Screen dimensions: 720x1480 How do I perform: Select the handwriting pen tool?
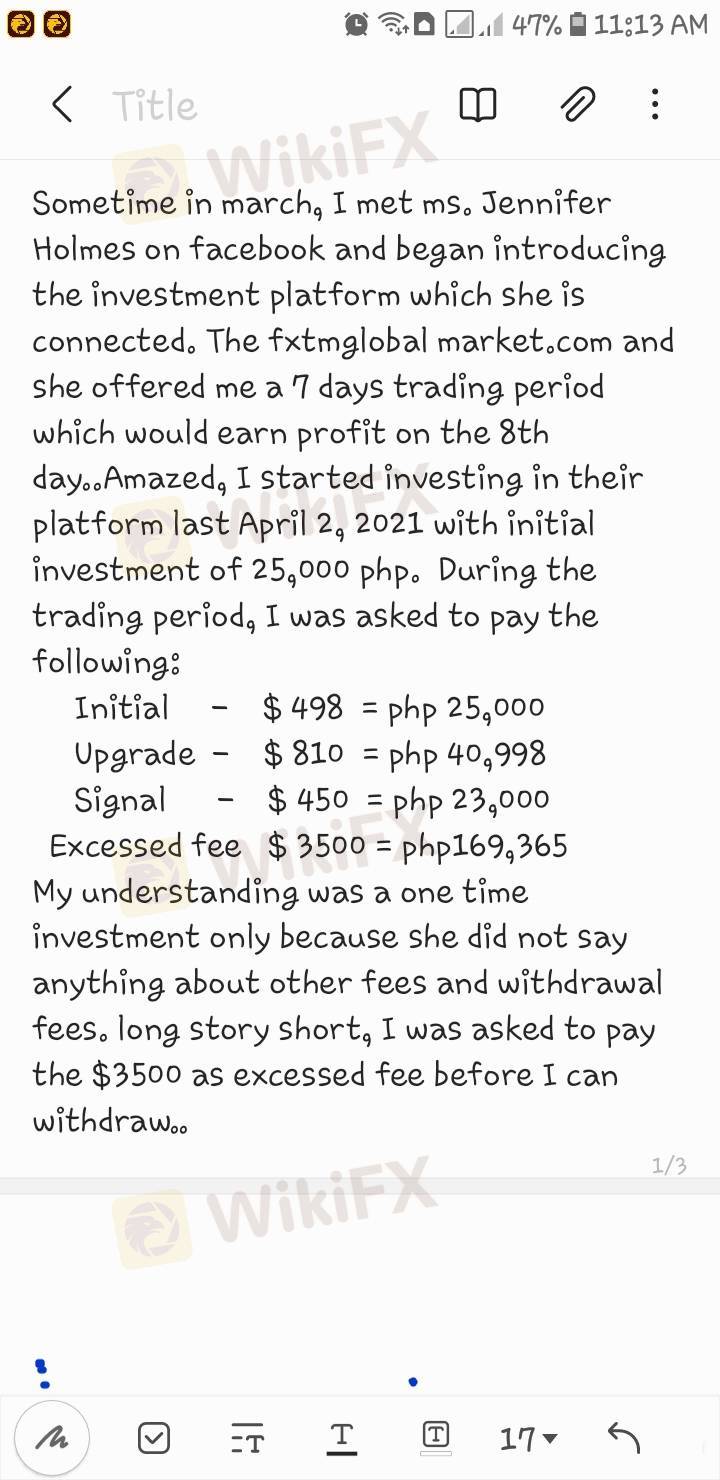[x=52, y=1438]
